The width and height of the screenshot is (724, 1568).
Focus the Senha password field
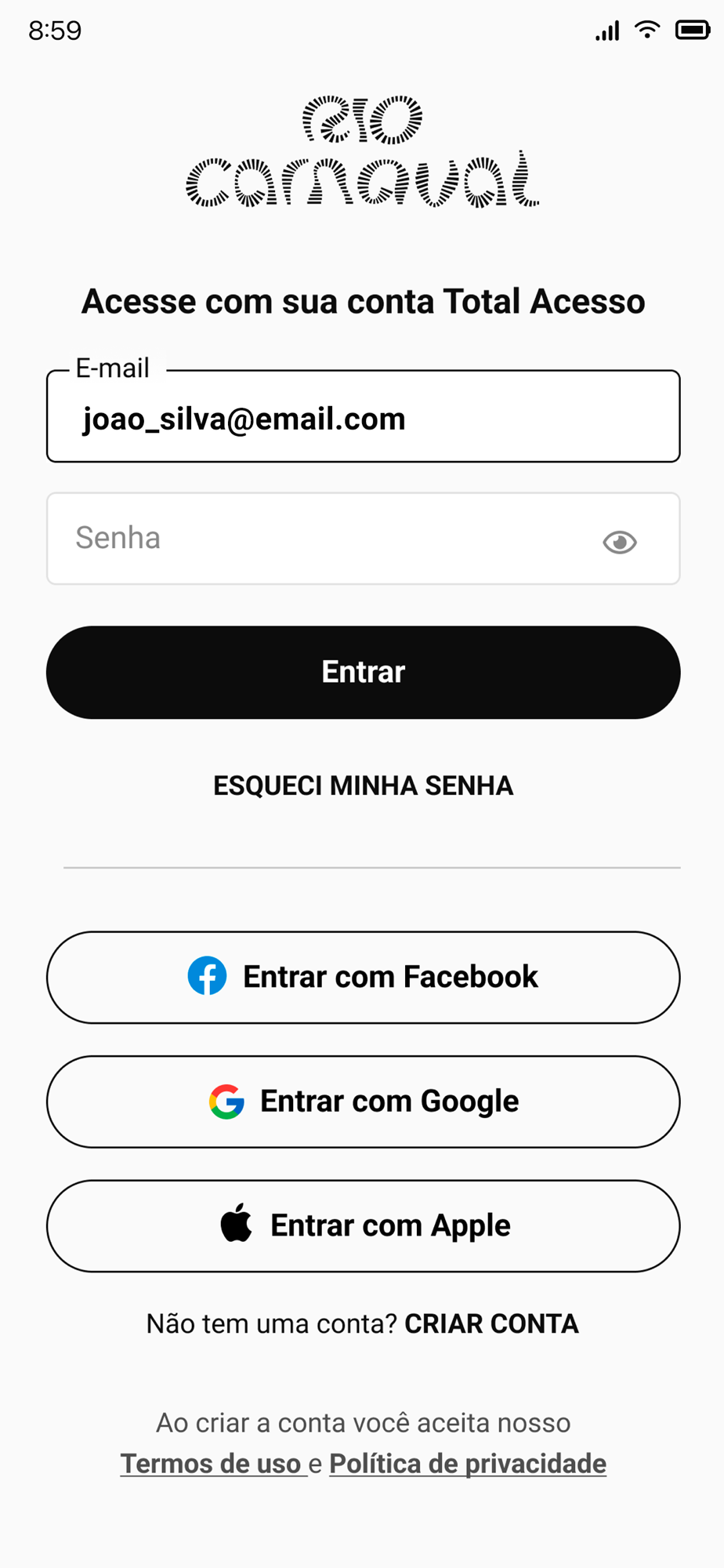(x=363, y=539)
